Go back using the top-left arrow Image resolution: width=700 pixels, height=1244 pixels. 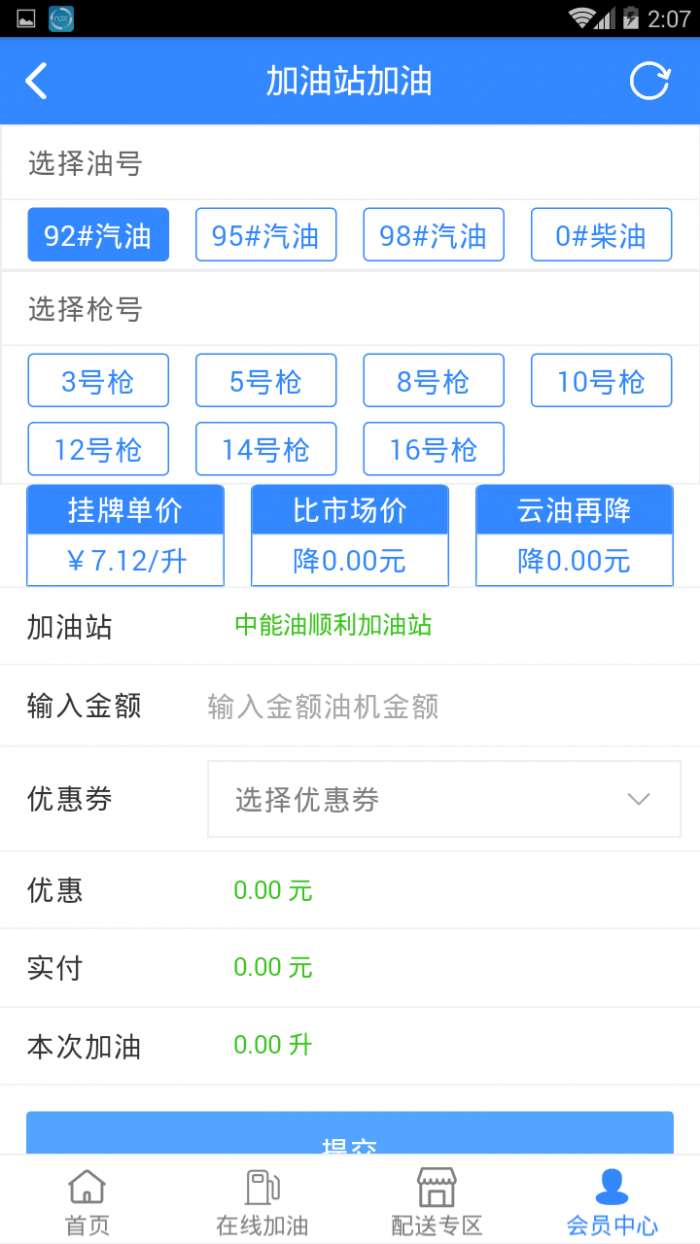tap(37, 81)
